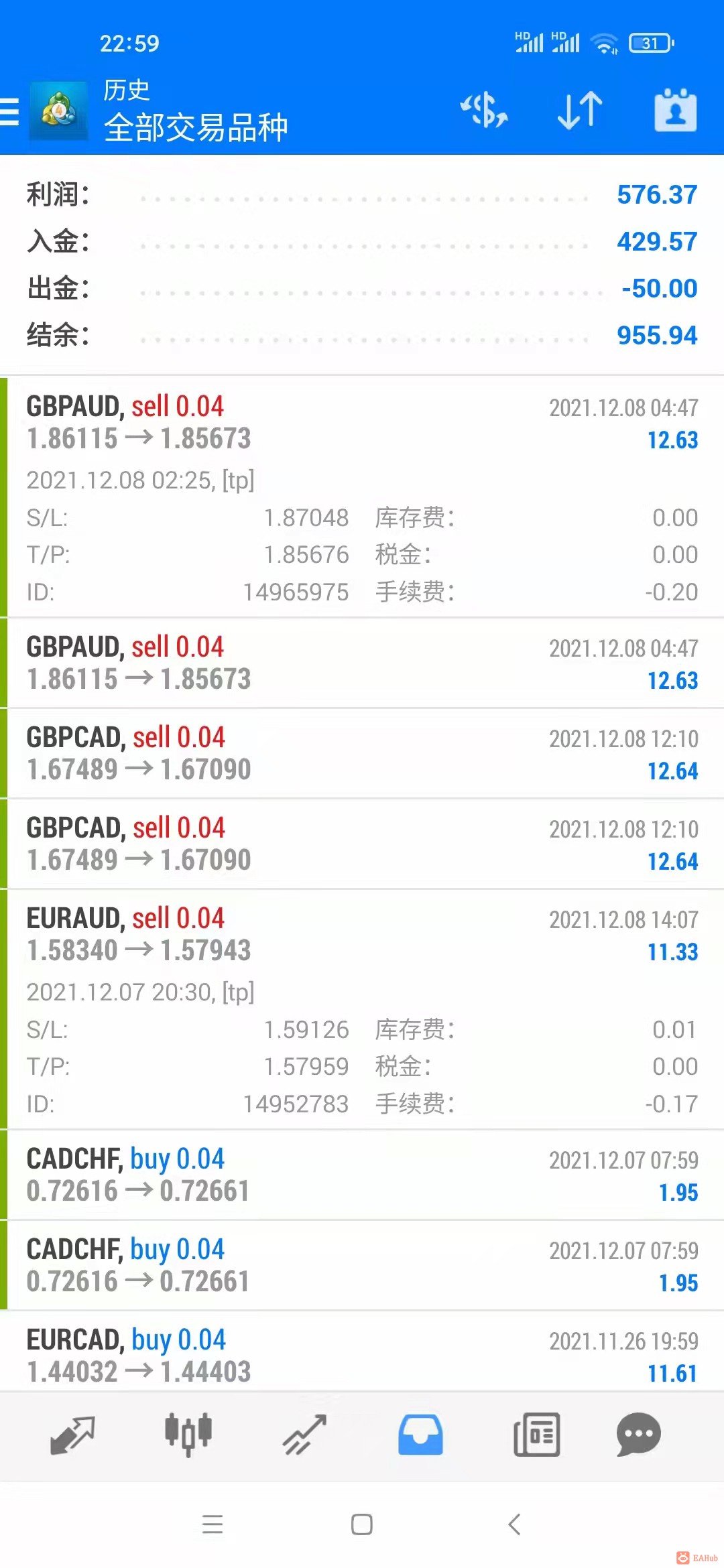Choose a history date range
Viewport: 724px width, 1568px height.
click(x=675, y=111)
